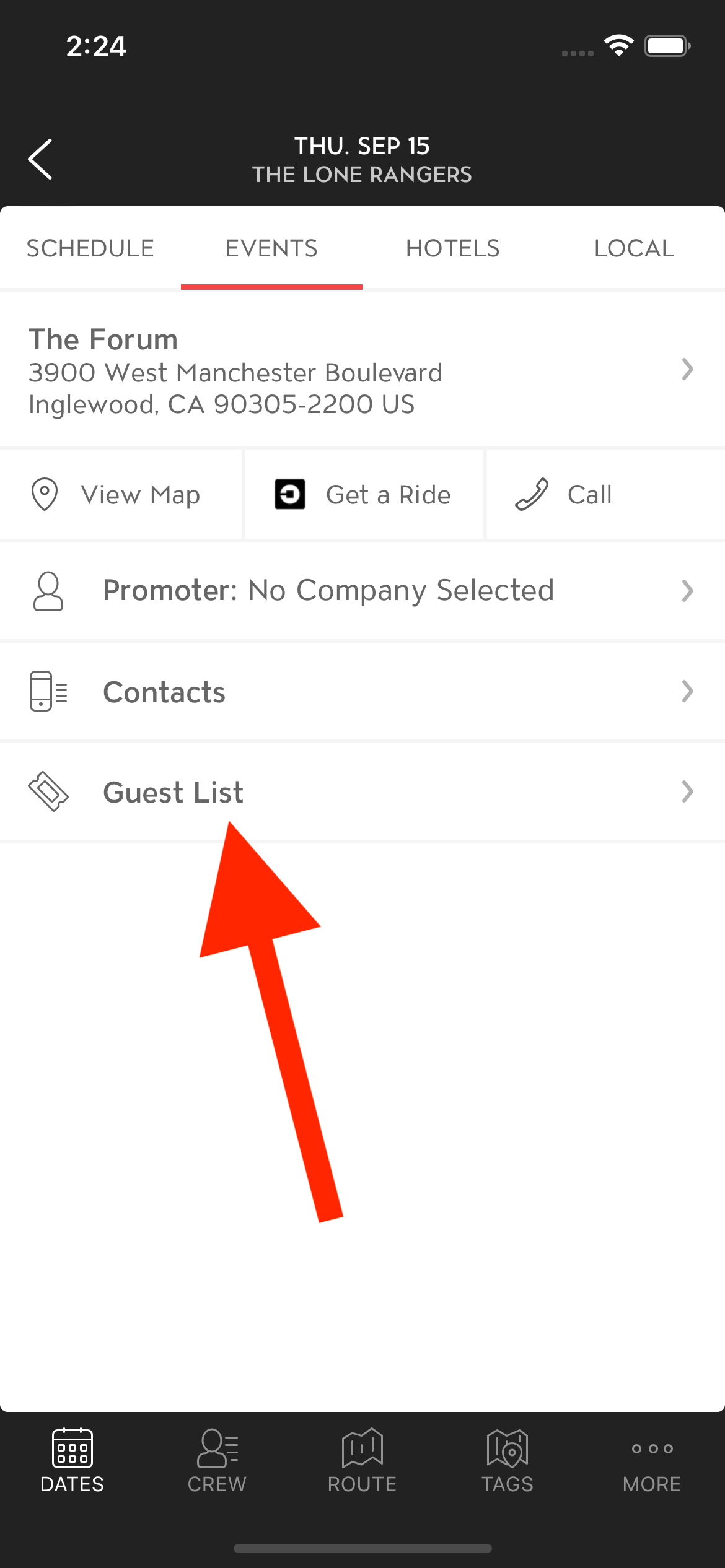The height and width of the screenshot is (1568, 725).
Task: Switch to the Schedule tab
Action: click(90, 248)
